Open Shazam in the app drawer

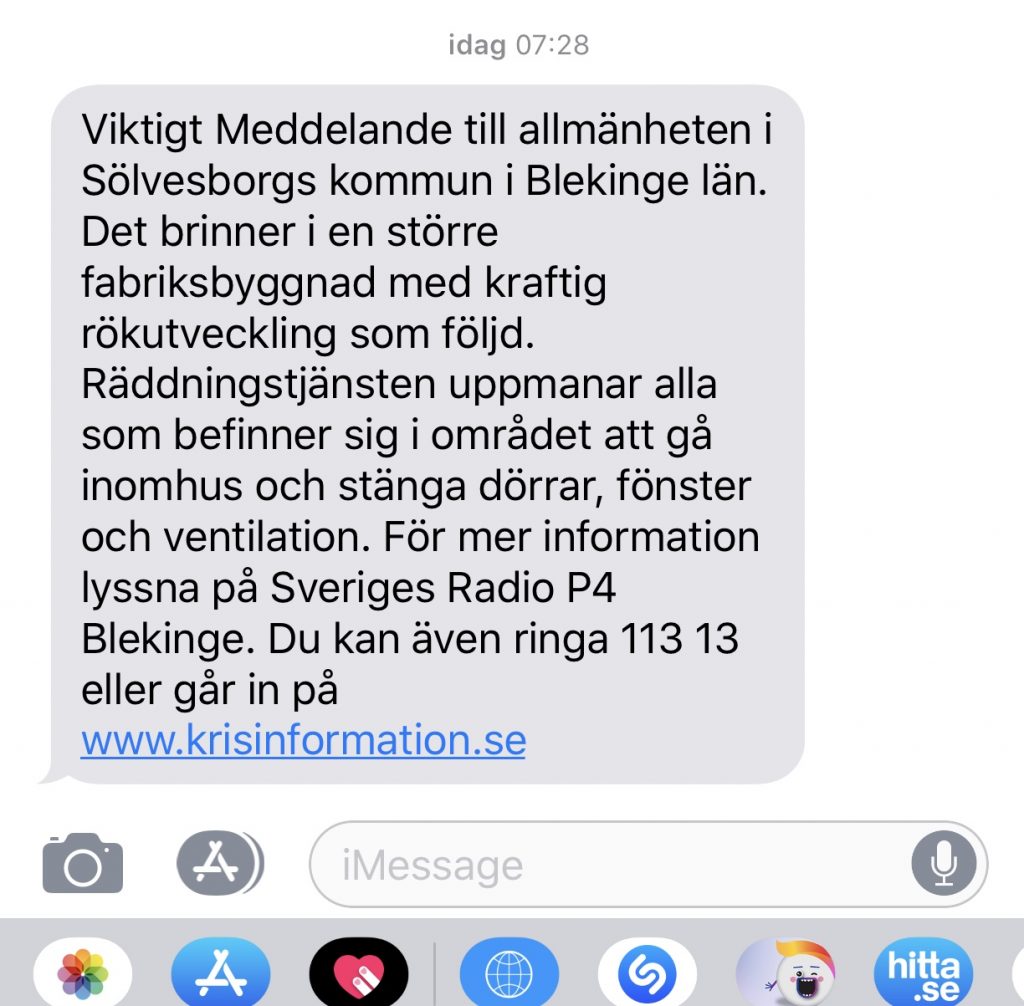point(647,974)
